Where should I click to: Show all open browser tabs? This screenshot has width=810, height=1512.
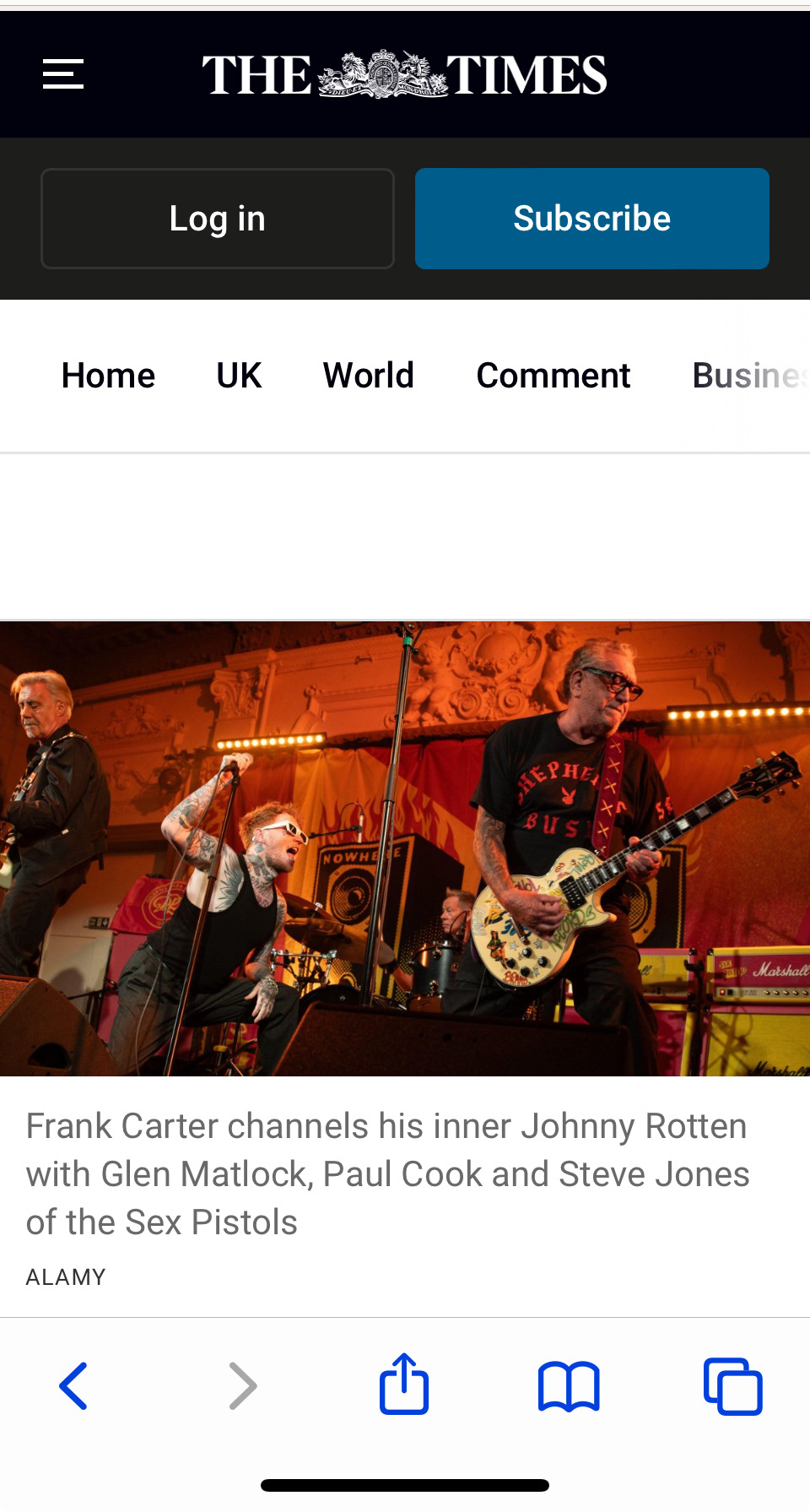click(732, 1386)
